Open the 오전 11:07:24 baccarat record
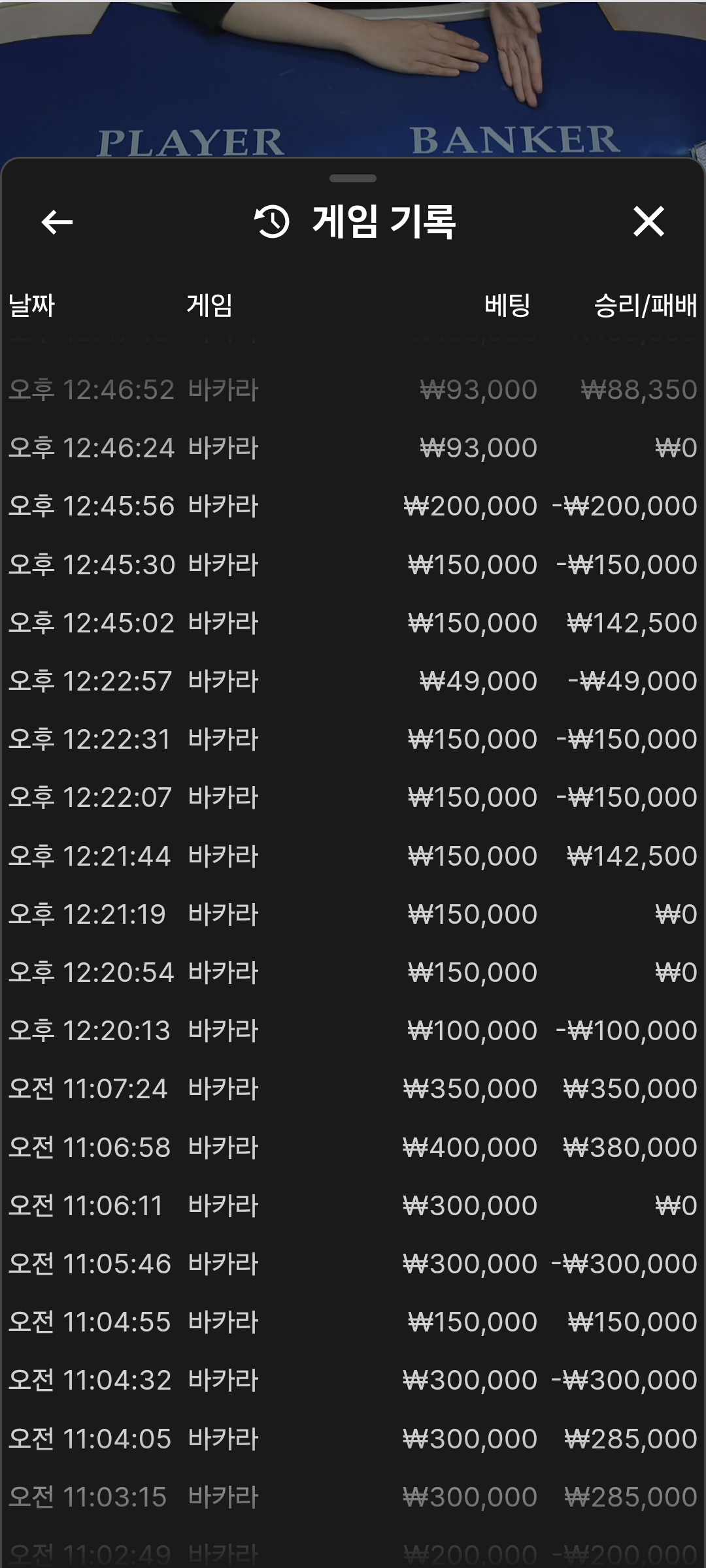The height and width of the screenshot is (1568, 706). [353, 1088]
